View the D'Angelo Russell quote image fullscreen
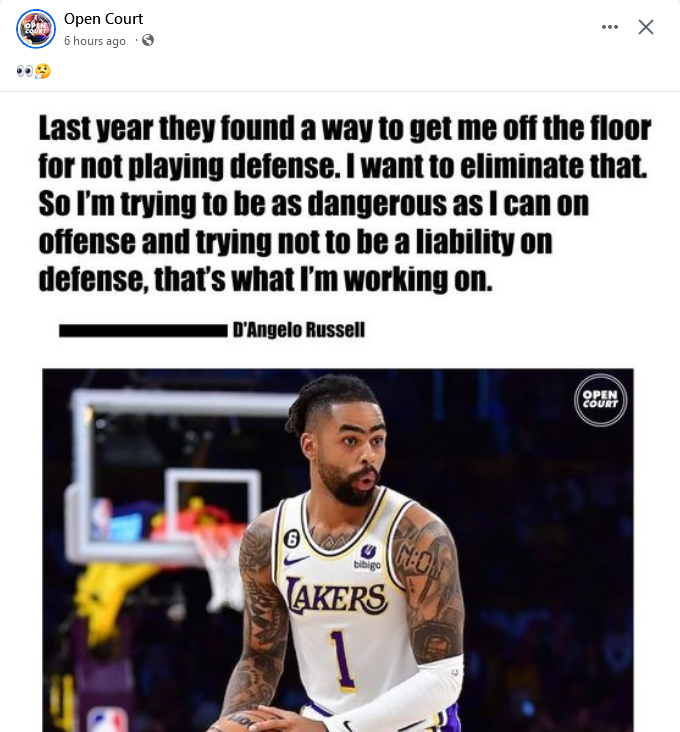This screenshot has height=732, width=680. (x=340, y=420)
